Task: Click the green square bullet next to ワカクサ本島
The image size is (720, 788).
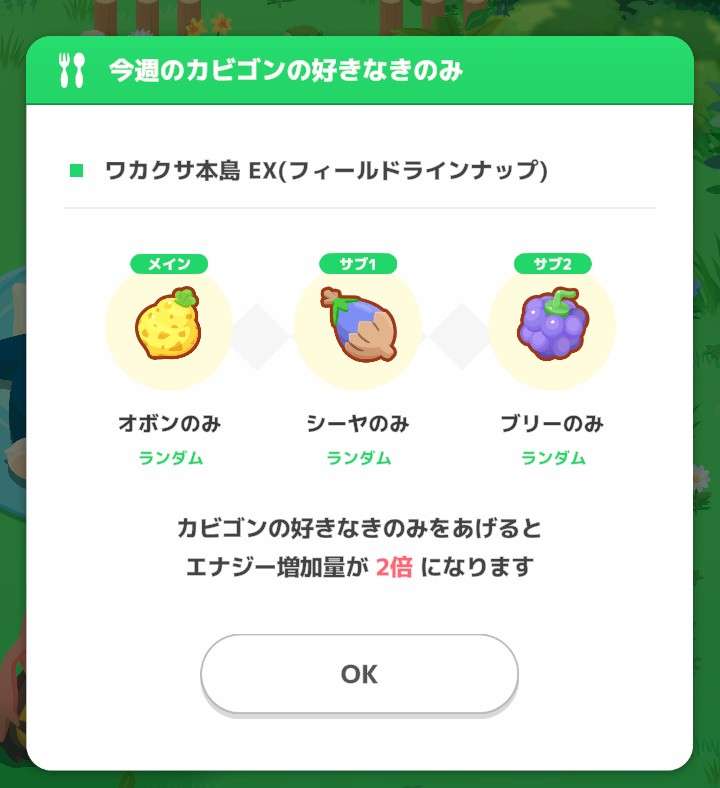Action: [x=75, y=170]
